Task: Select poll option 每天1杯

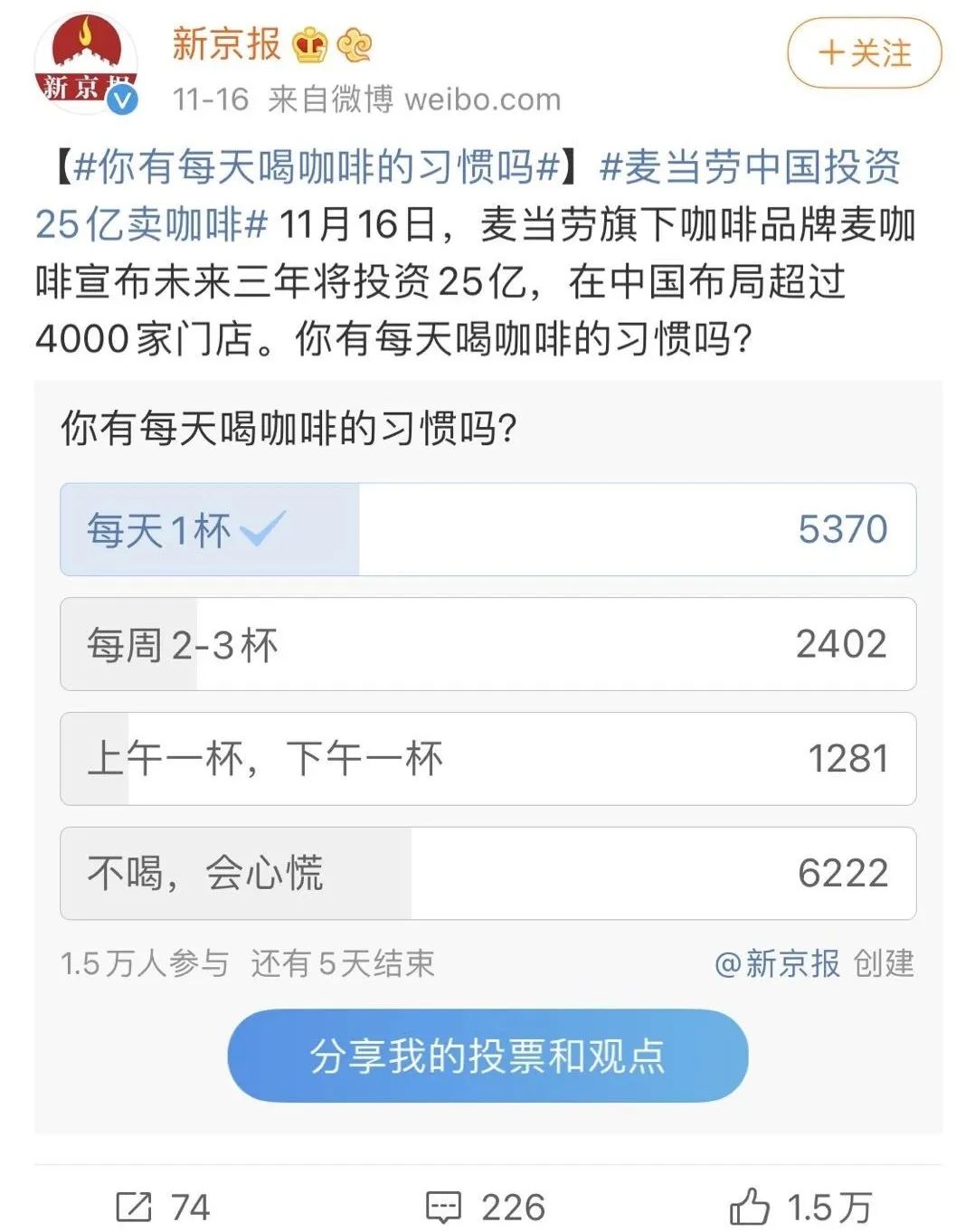Action: [x=488, y=530]
